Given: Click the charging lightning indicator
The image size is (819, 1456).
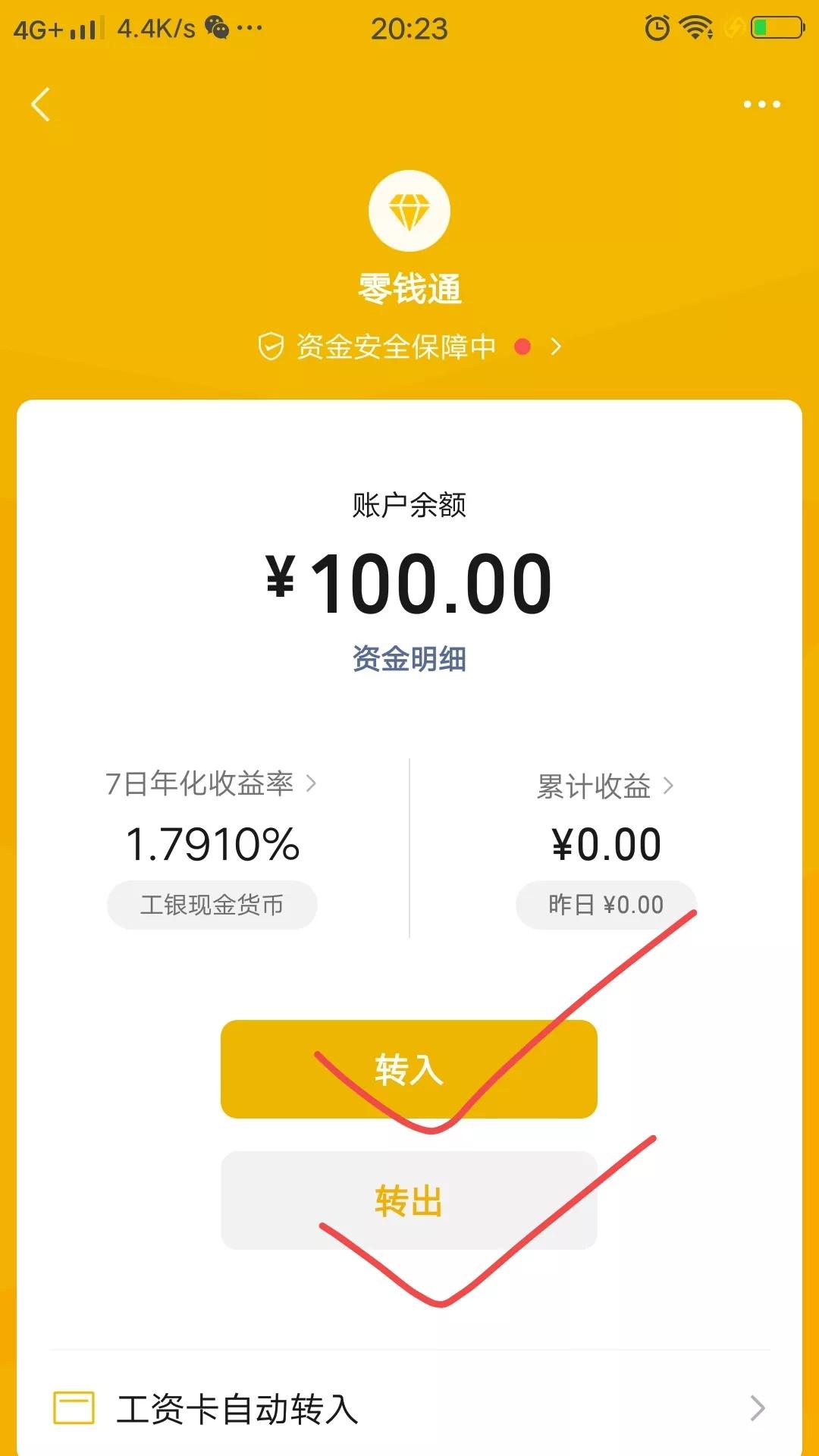Looking at the screenshot, I should pyautogui.click(x=733, y=27).
